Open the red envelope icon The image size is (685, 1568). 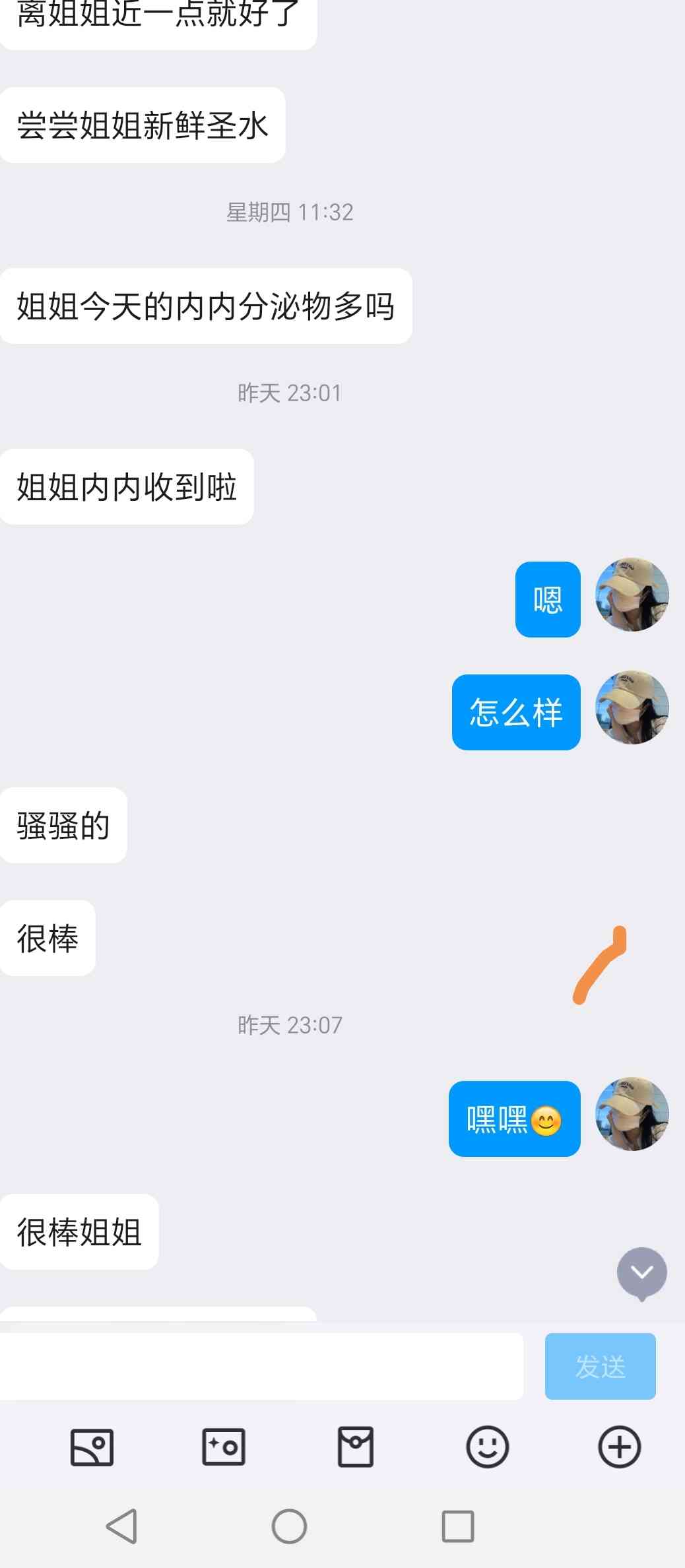[x=356, y=1447]
